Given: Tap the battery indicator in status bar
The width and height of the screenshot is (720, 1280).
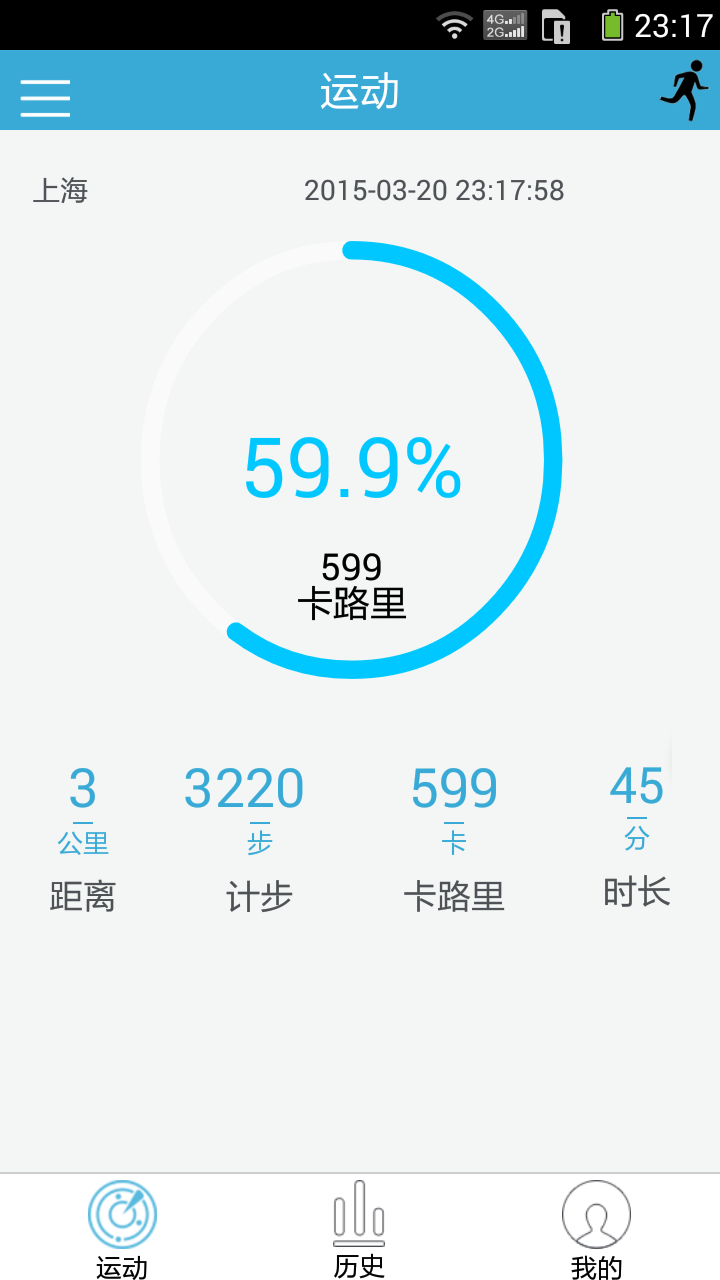Looking at the screenshot, I should point(613,22).
